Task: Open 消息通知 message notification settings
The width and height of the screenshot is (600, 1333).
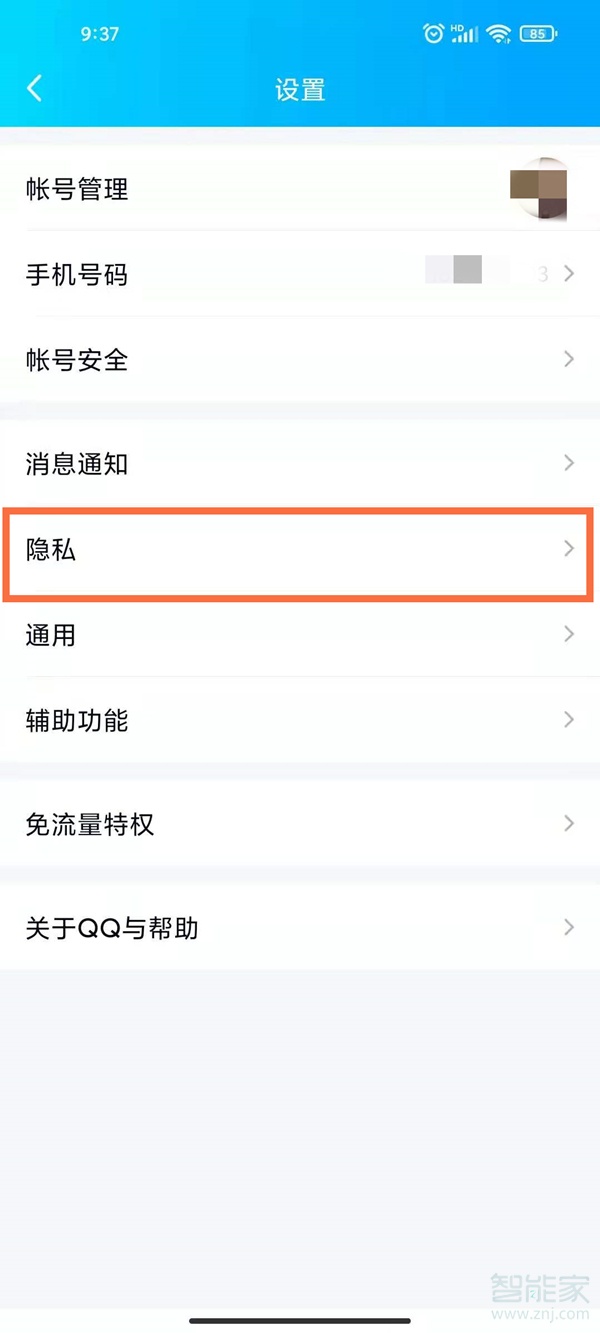Action: coord(300,464)
